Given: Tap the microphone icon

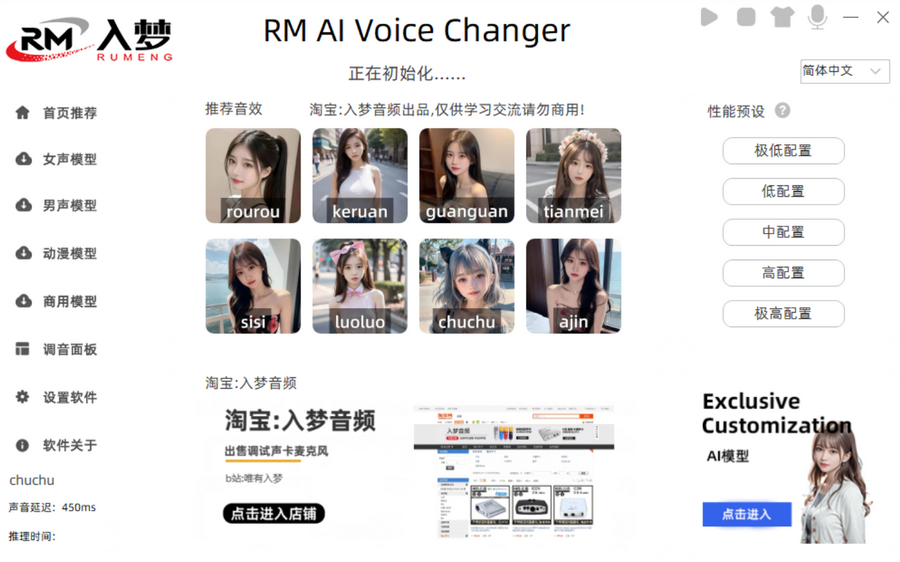Looking at the screenshot, I should (818, 17).
